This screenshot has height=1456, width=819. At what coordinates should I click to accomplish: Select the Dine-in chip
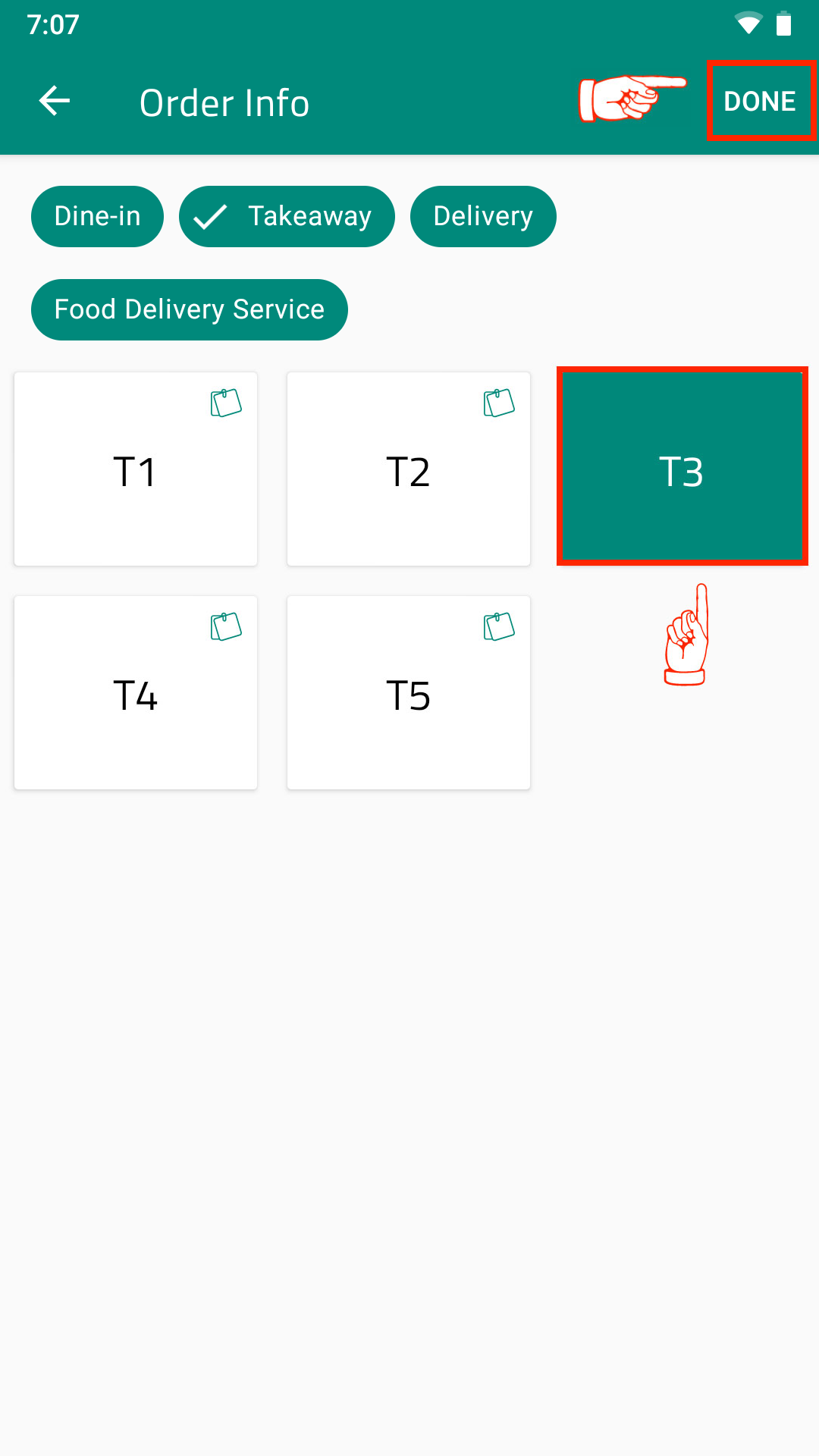(x=97, y=216)
